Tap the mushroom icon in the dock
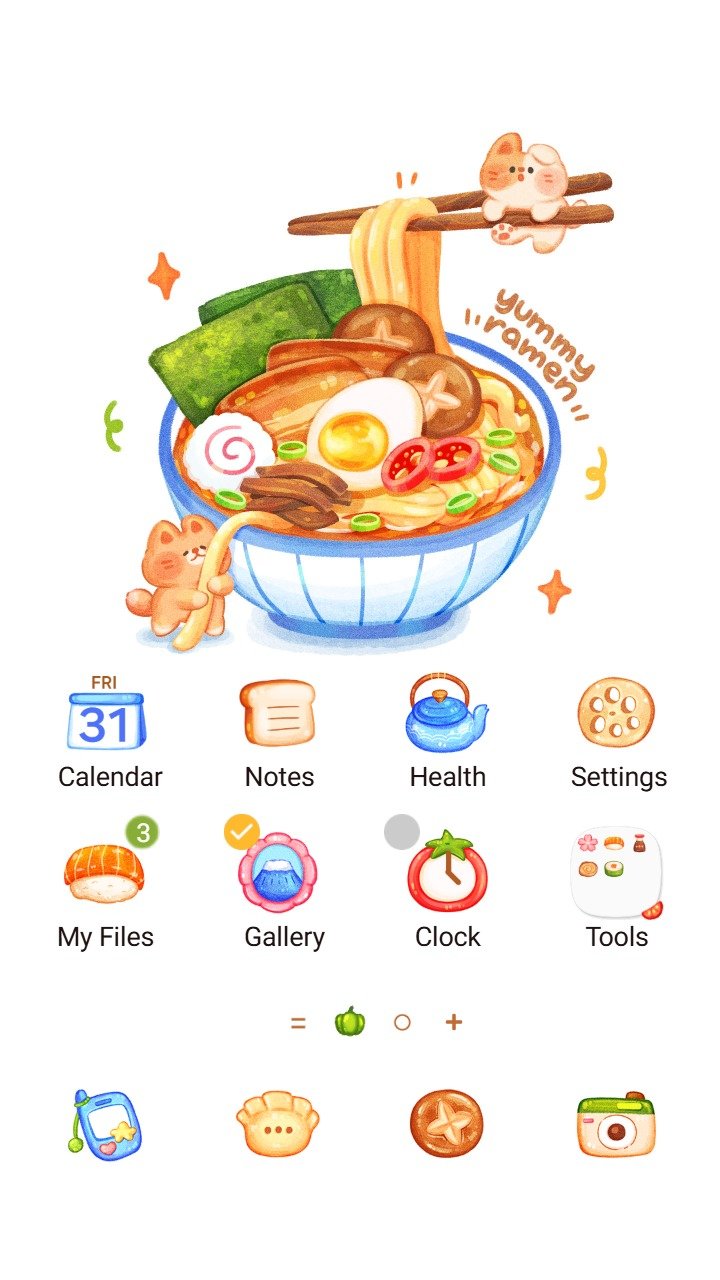 tap(446, 1125)
